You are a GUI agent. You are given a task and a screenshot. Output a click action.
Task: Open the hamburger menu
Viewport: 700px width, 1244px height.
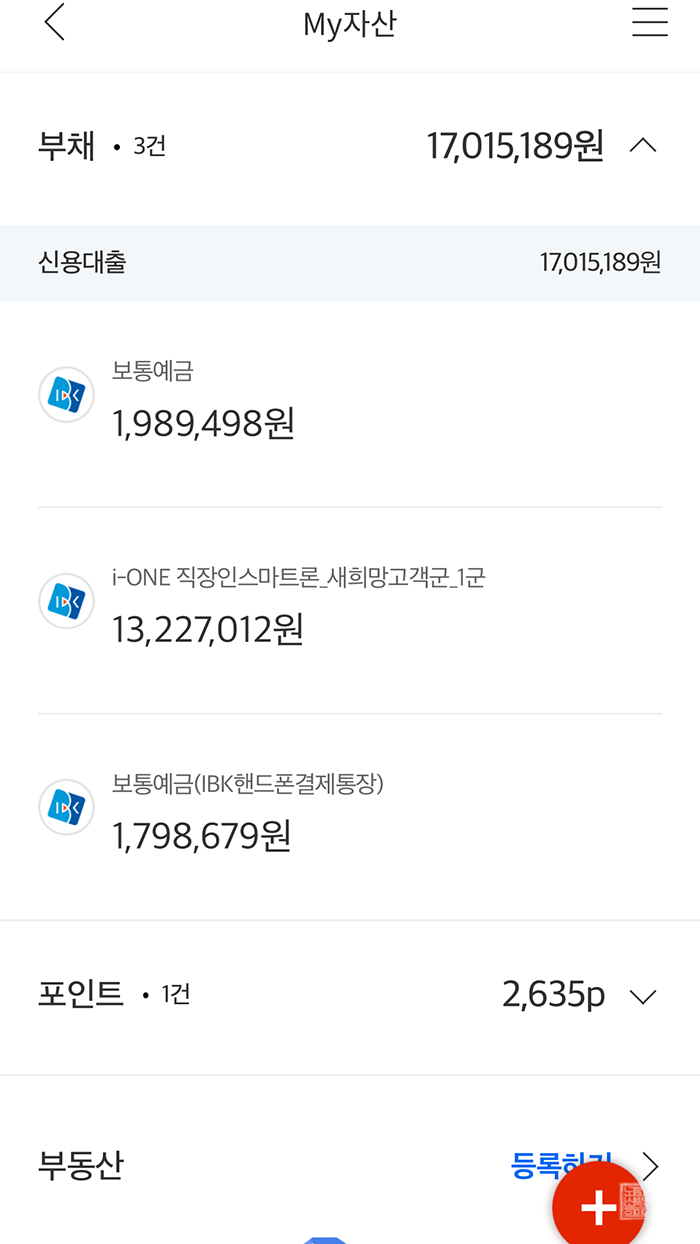(649, 23)
